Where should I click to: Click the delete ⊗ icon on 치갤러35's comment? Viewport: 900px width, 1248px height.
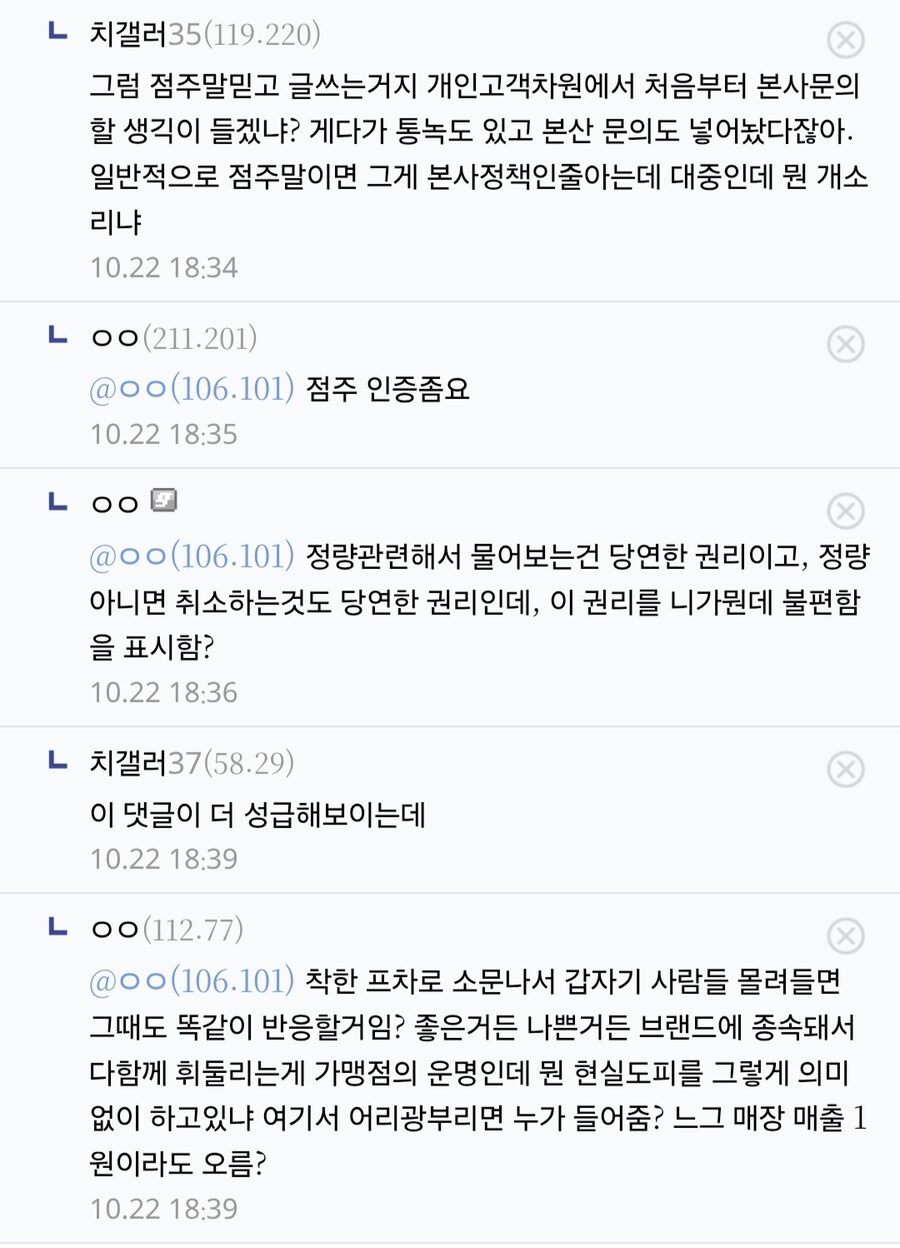(x=847, y=40)
